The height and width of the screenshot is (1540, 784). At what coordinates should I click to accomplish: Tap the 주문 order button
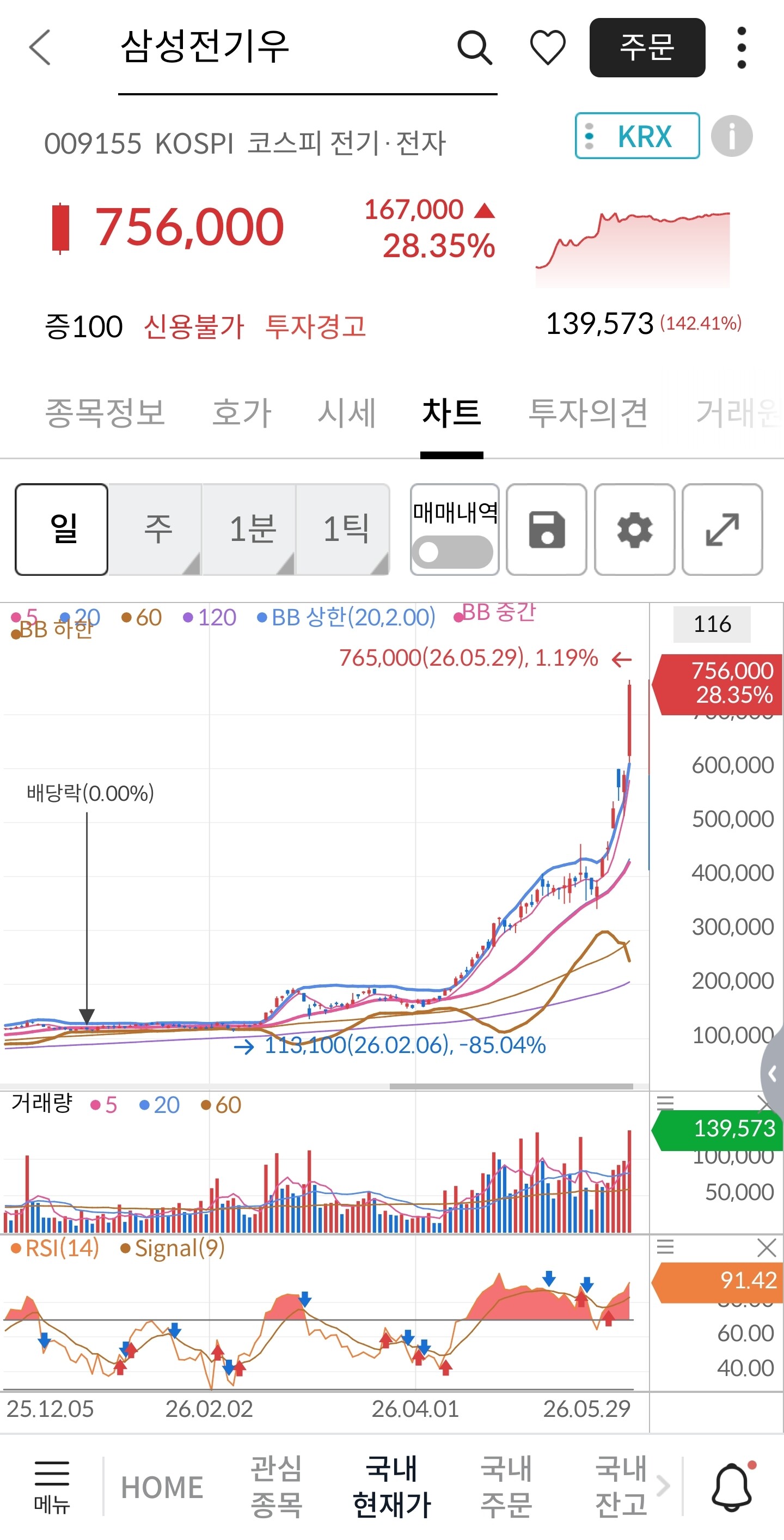[x=647, y=47]
